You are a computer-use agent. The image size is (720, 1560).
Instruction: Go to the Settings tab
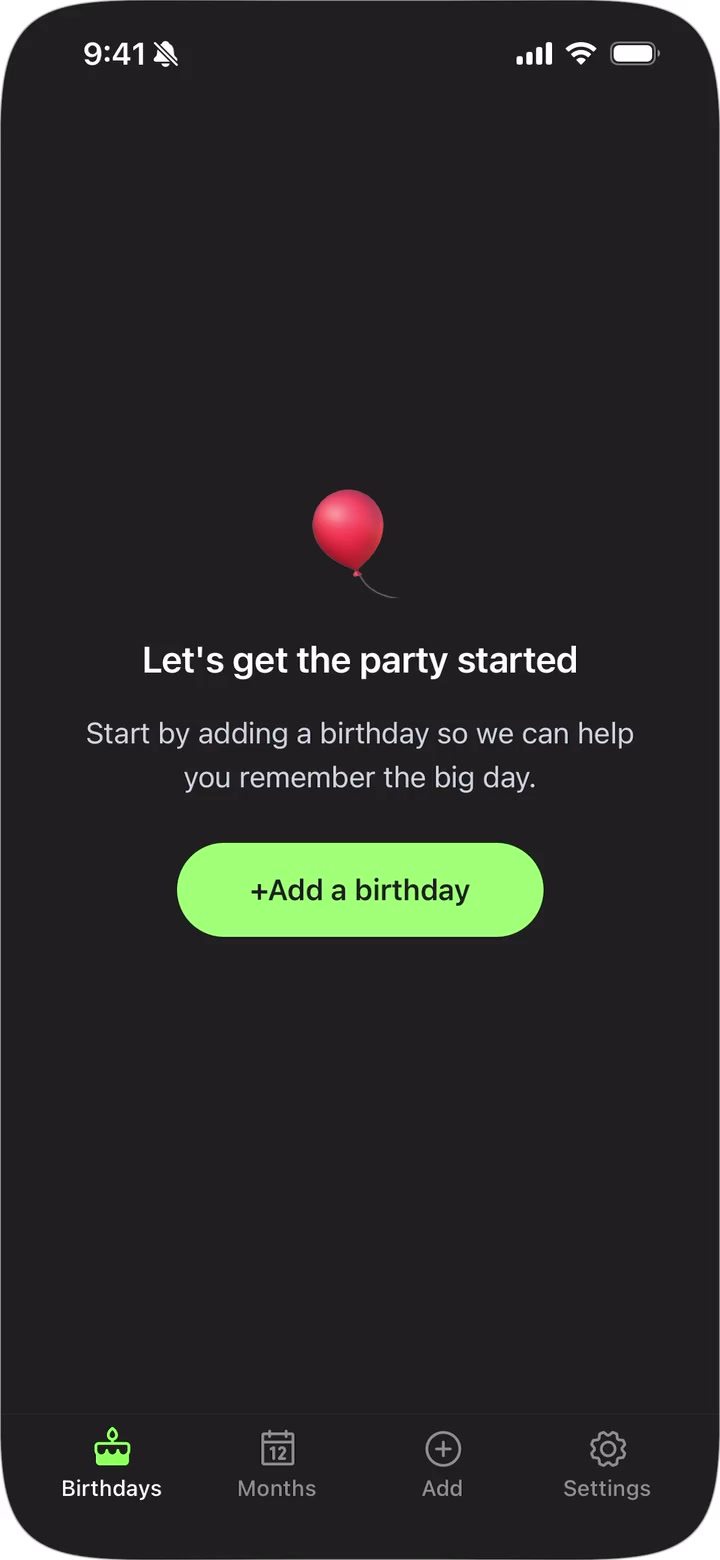point(607,1463)
